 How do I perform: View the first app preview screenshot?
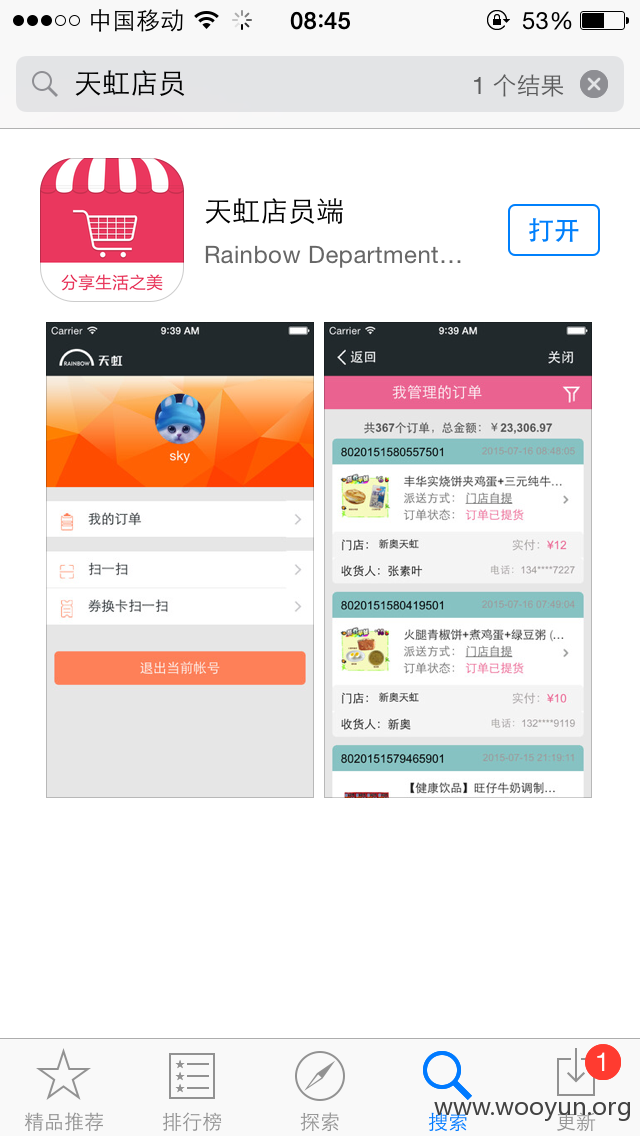180,560
